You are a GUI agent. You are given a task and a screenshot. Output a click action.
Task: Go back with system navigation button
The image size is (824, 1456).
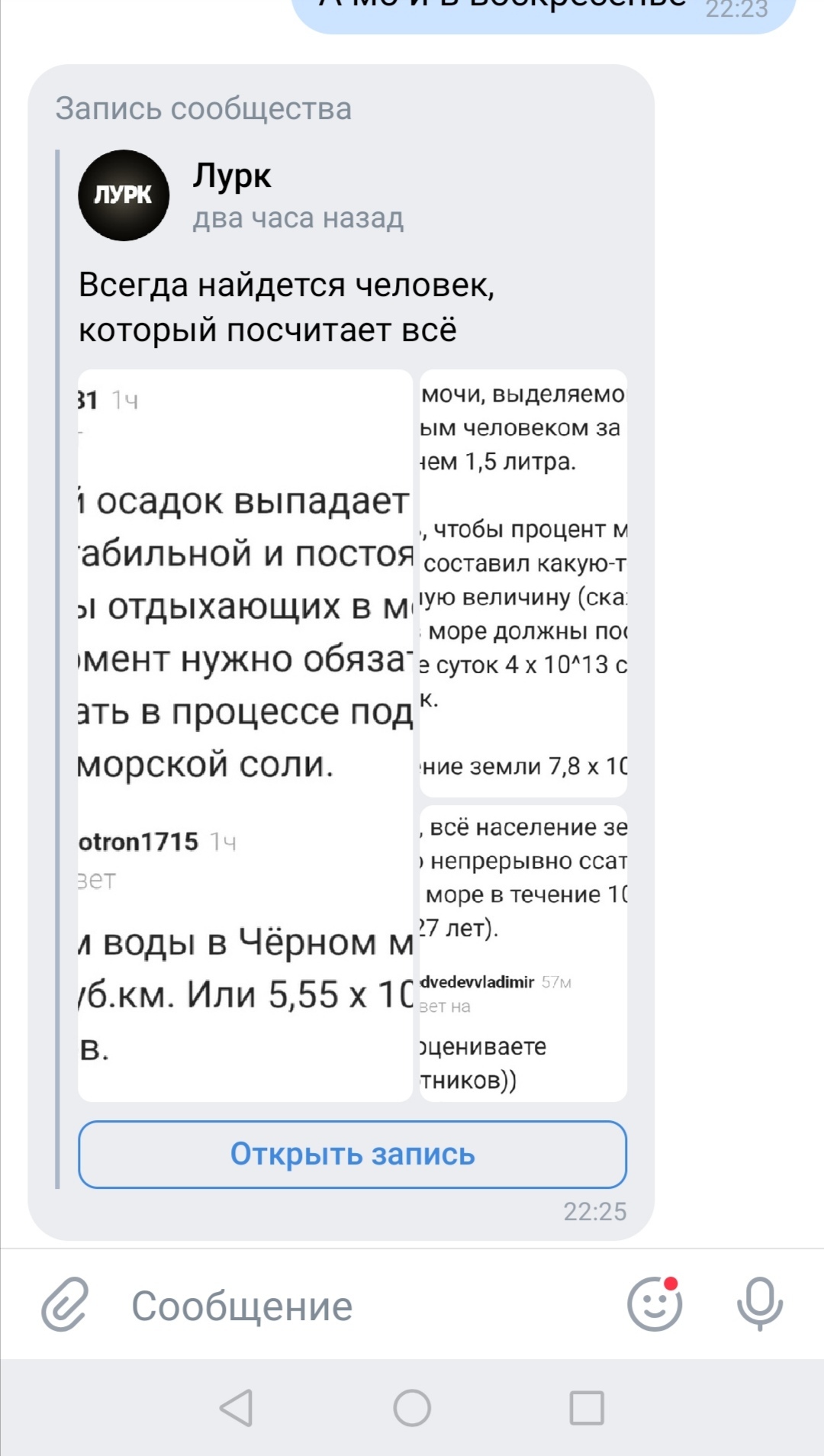[x=237, y=1408]
